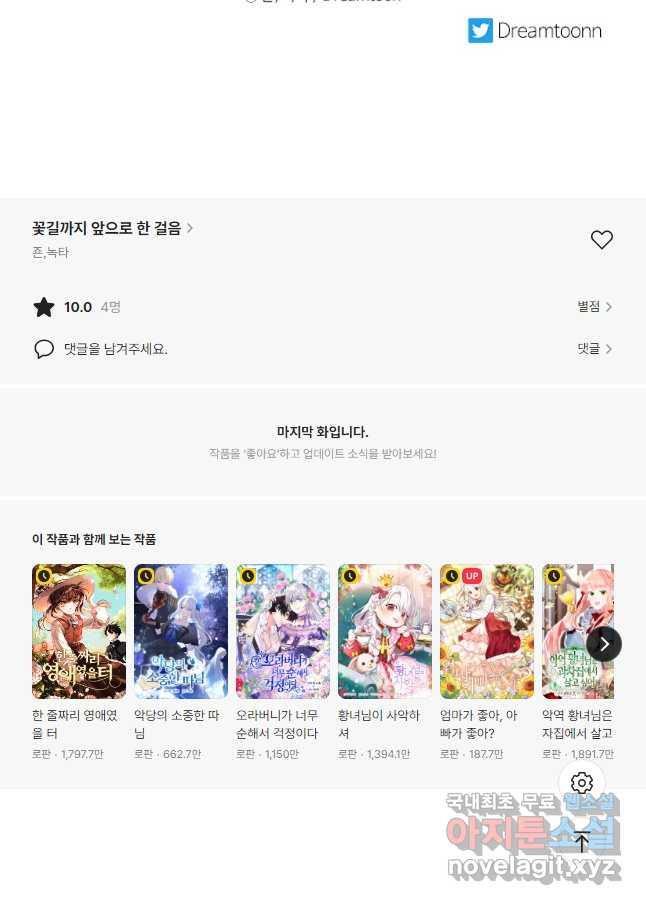Open 오라버니가 너무 순해서 걱정이다

pyautogui.click(x=283, y=632)
